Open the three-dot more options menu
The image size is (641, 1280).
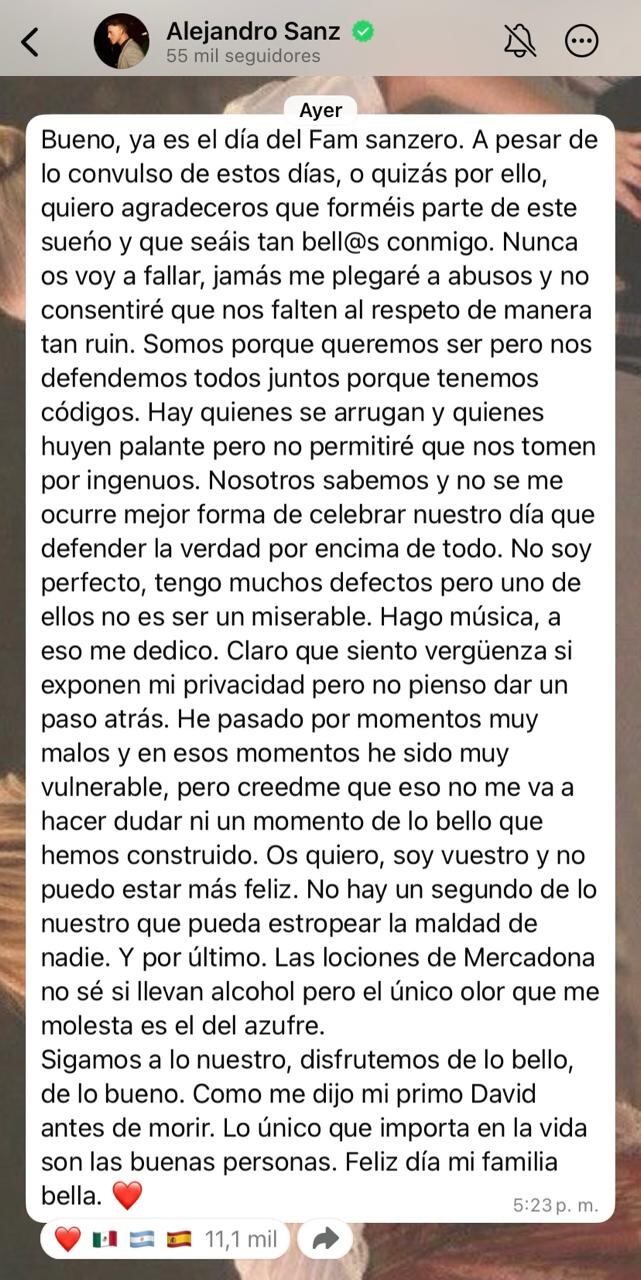pos(581,41)
